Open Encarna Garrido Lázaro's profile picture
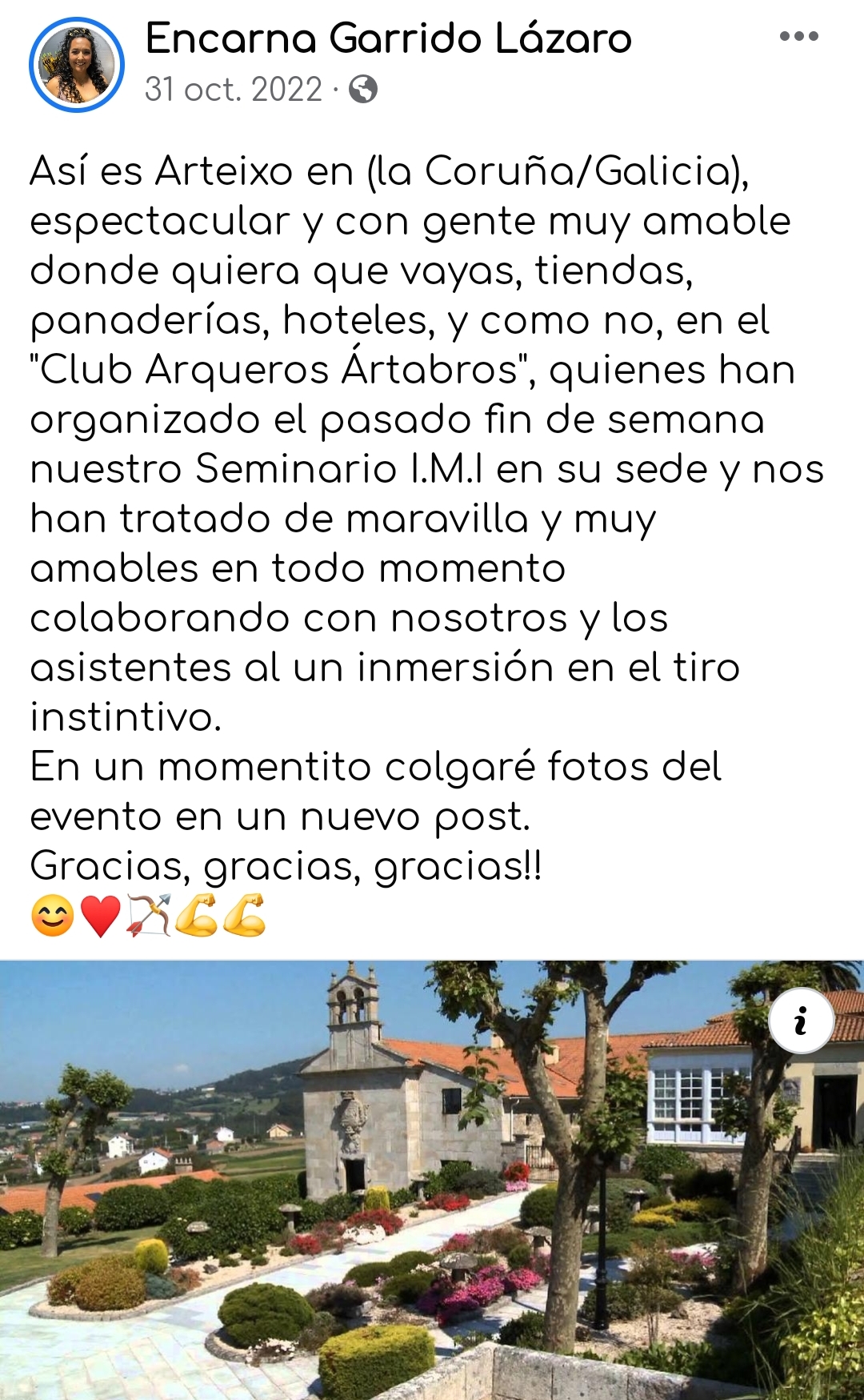The height and width of the screenshot is (1400, 864). tap(77, 65)
